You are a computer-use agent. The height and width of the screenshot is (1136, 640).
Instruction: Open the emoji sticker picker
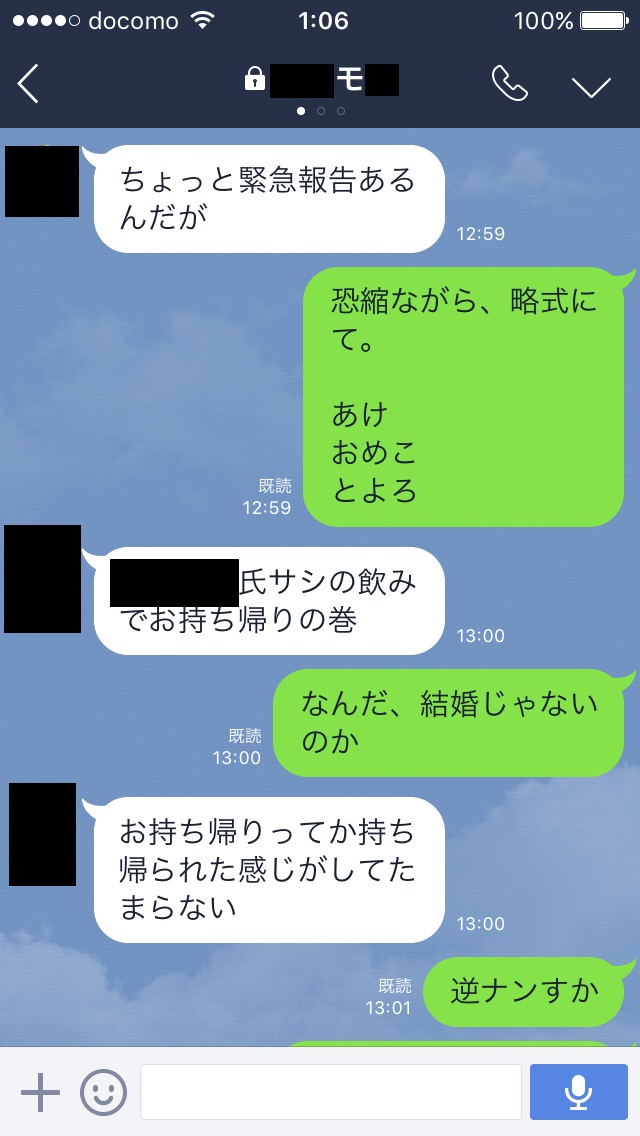click(x=104, y=1092)
